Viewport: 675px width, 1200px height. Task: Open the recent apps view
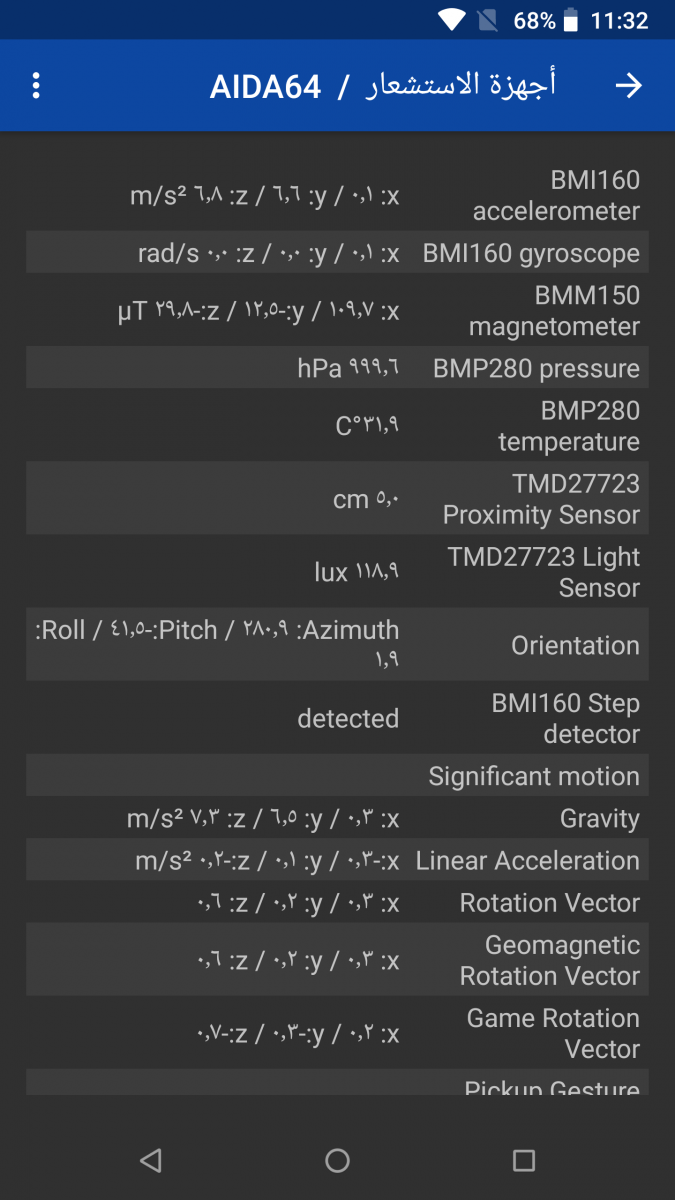[523, 1160]
